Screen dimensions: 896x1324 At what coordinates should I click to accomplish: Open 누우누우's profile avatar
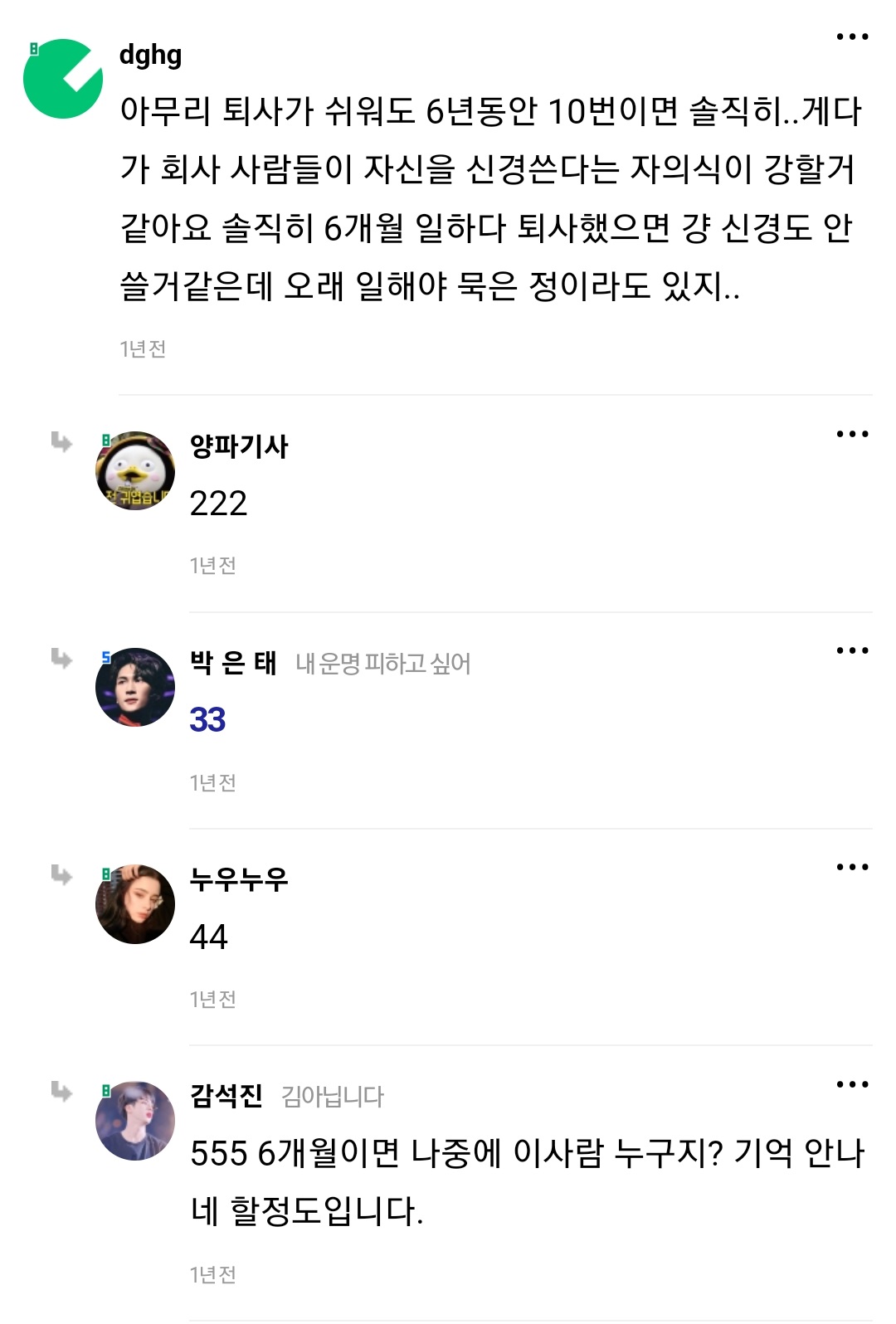135,904
